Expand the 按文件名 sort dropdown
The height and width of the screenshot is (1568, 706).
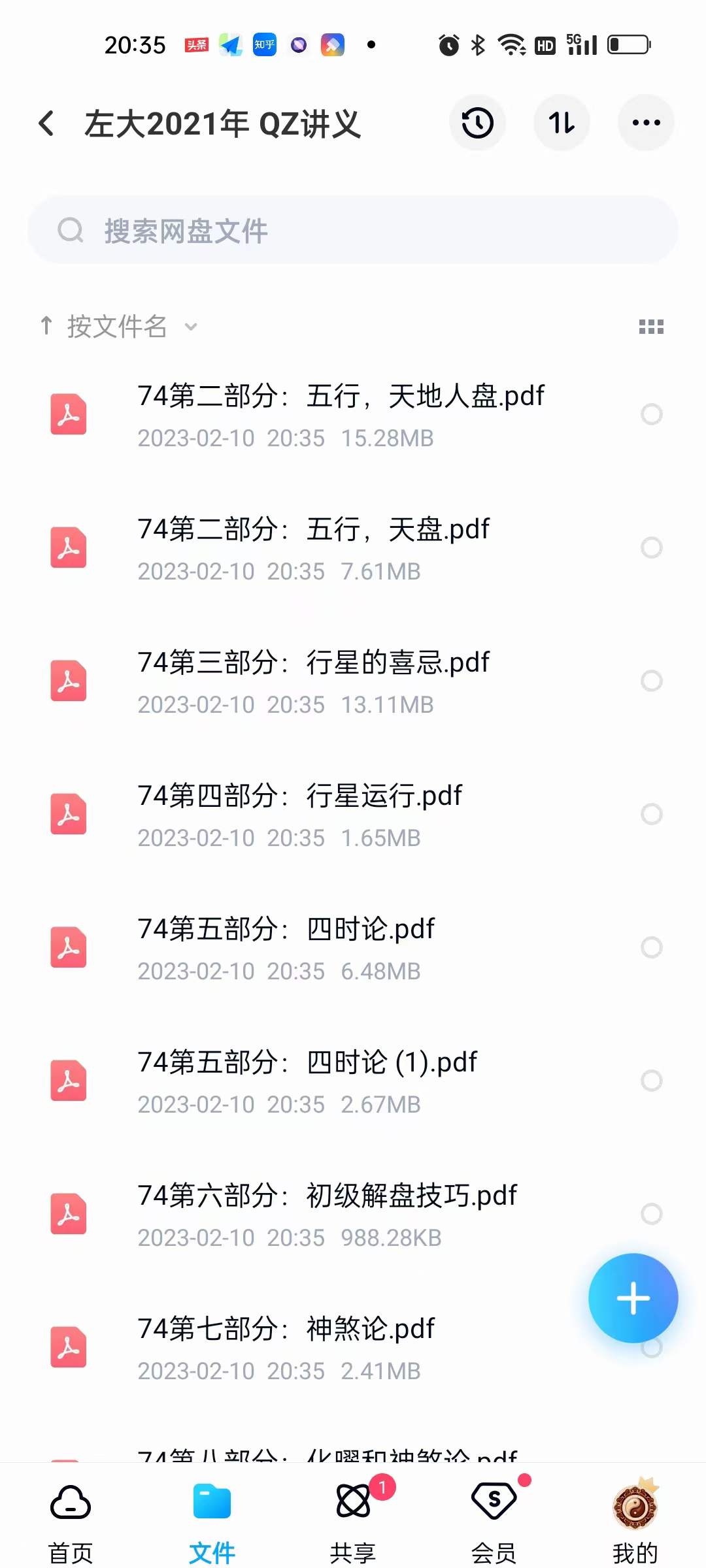click(x=190, y=327)
